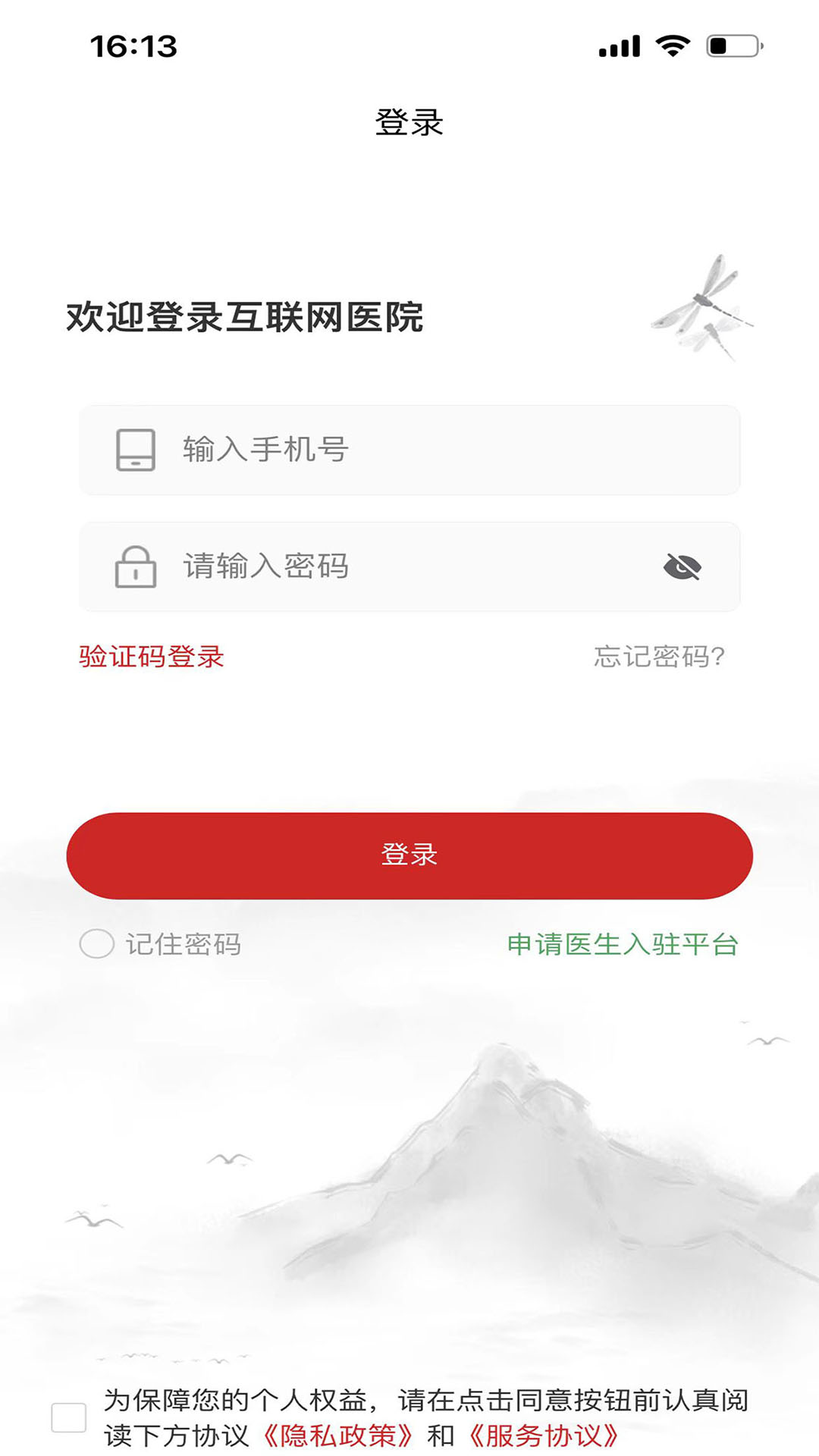Enable the 记住密码 remember password option
819x1456 pixels.
[97, 945]
